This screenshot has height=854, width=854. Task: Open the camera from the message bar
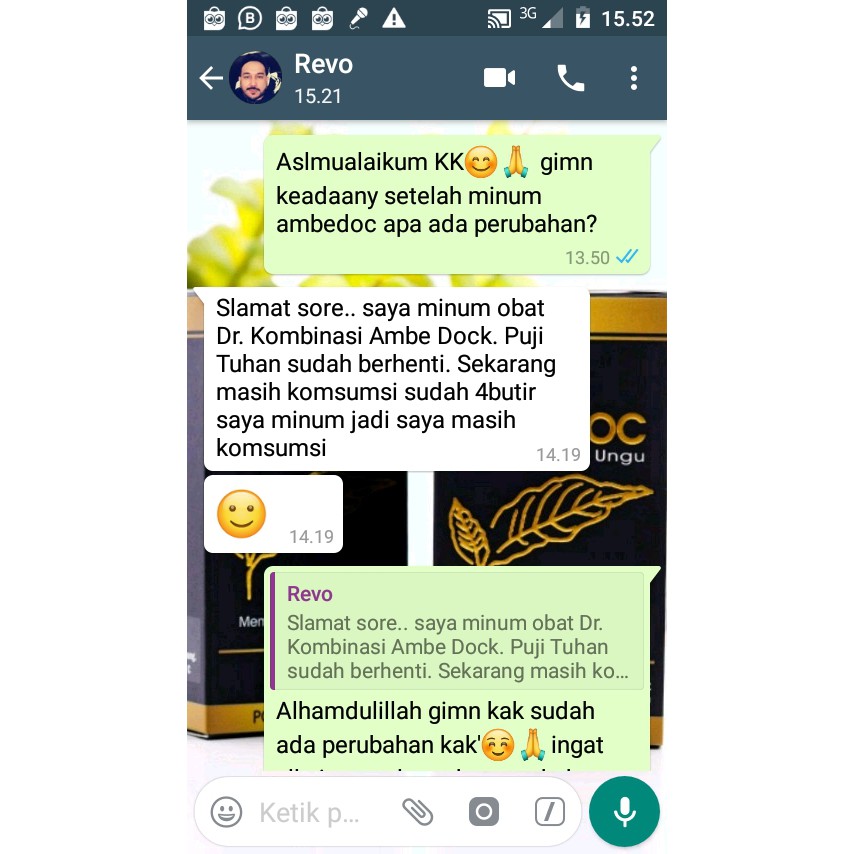click(x=484, y=812)
